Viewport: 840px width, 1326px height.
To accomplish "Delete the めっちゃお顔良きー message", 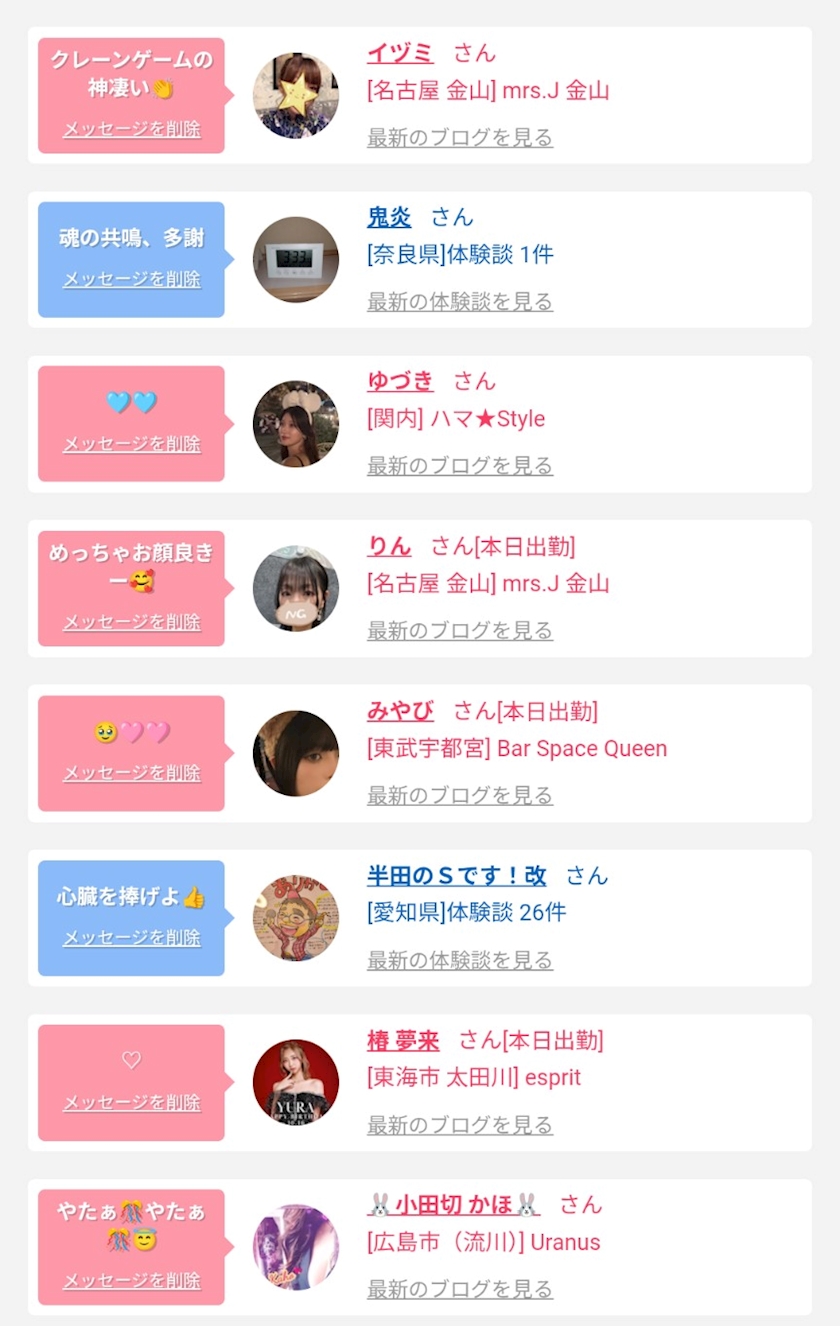I will click(132, 622).
